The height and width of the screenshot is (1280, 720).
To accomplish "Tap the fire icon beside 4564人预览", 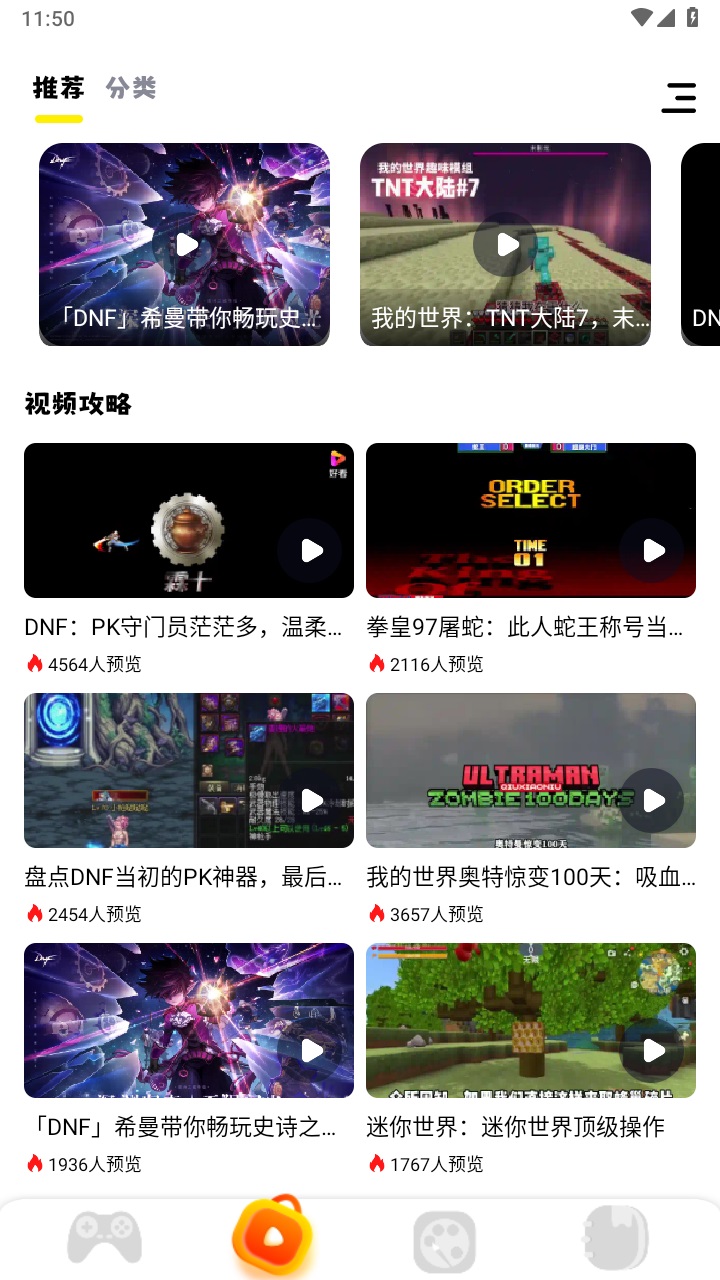I will point(31,663).
